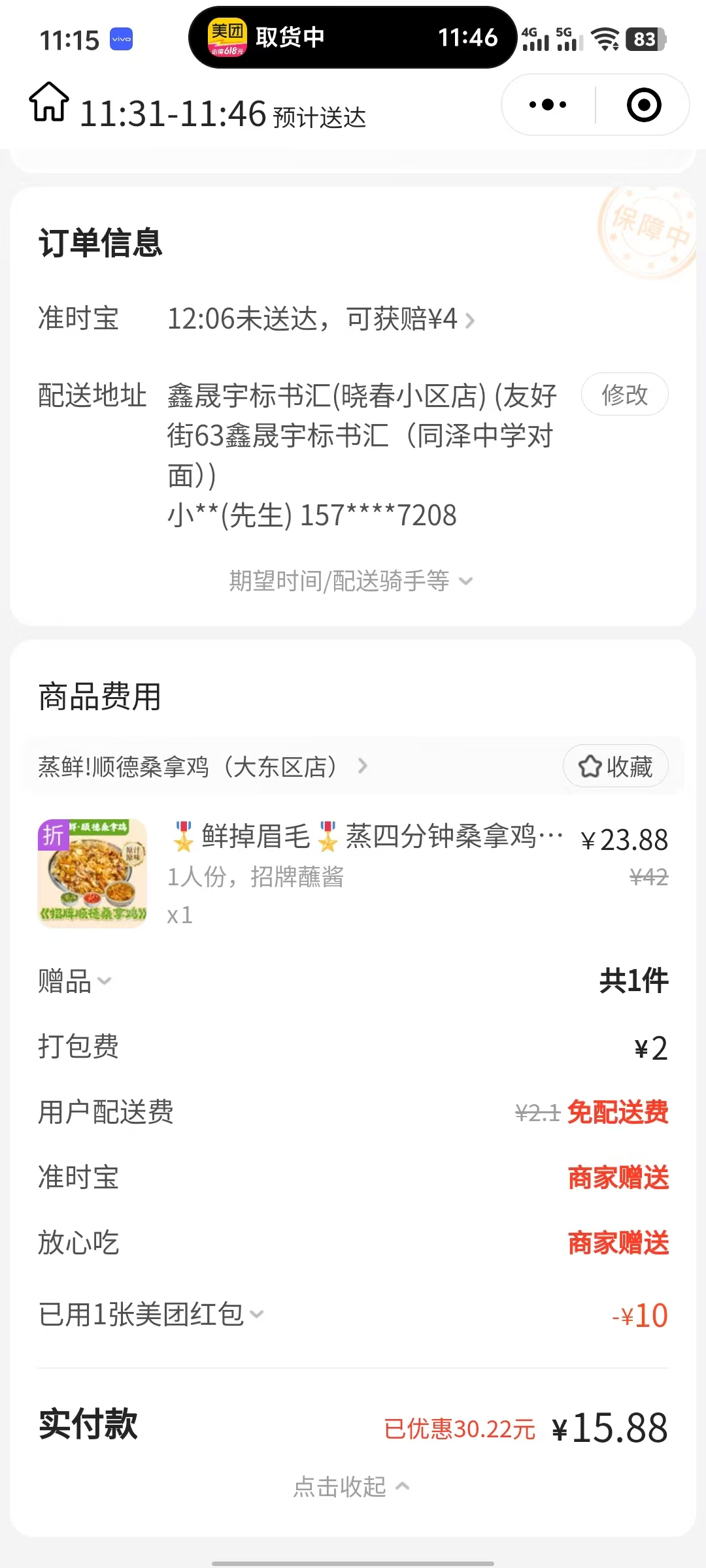Tap 收藏 to favorite the store
This screenshot has width=706, height=1568.
coord(615,766)
